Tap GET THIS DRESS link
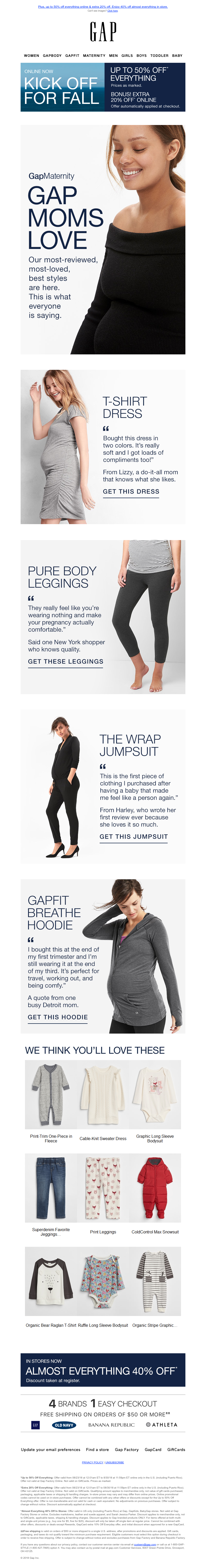206x1568 pixels. click(131, 491)
